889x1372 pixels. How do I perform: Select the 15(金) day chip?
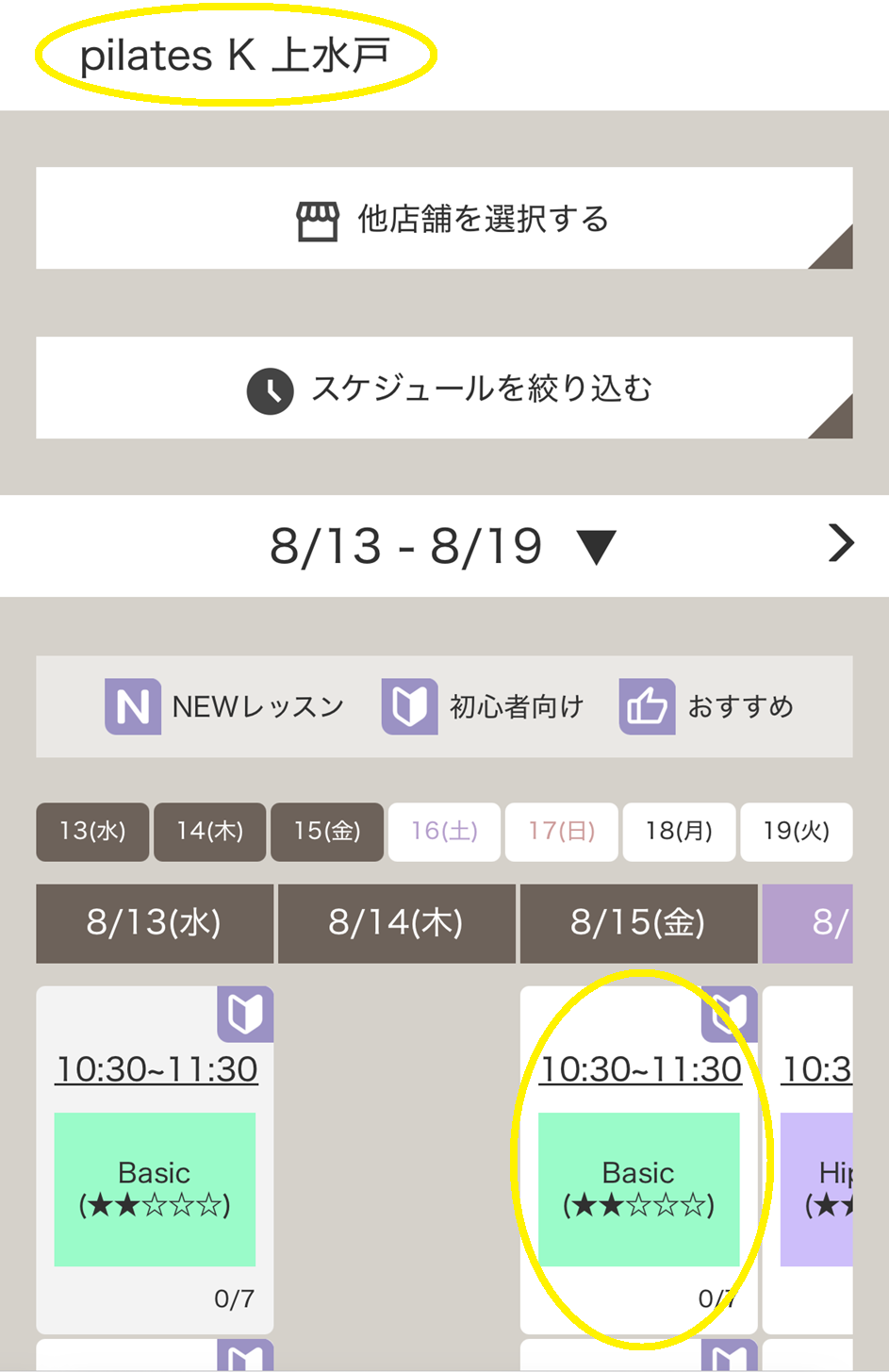coord(327,832)
